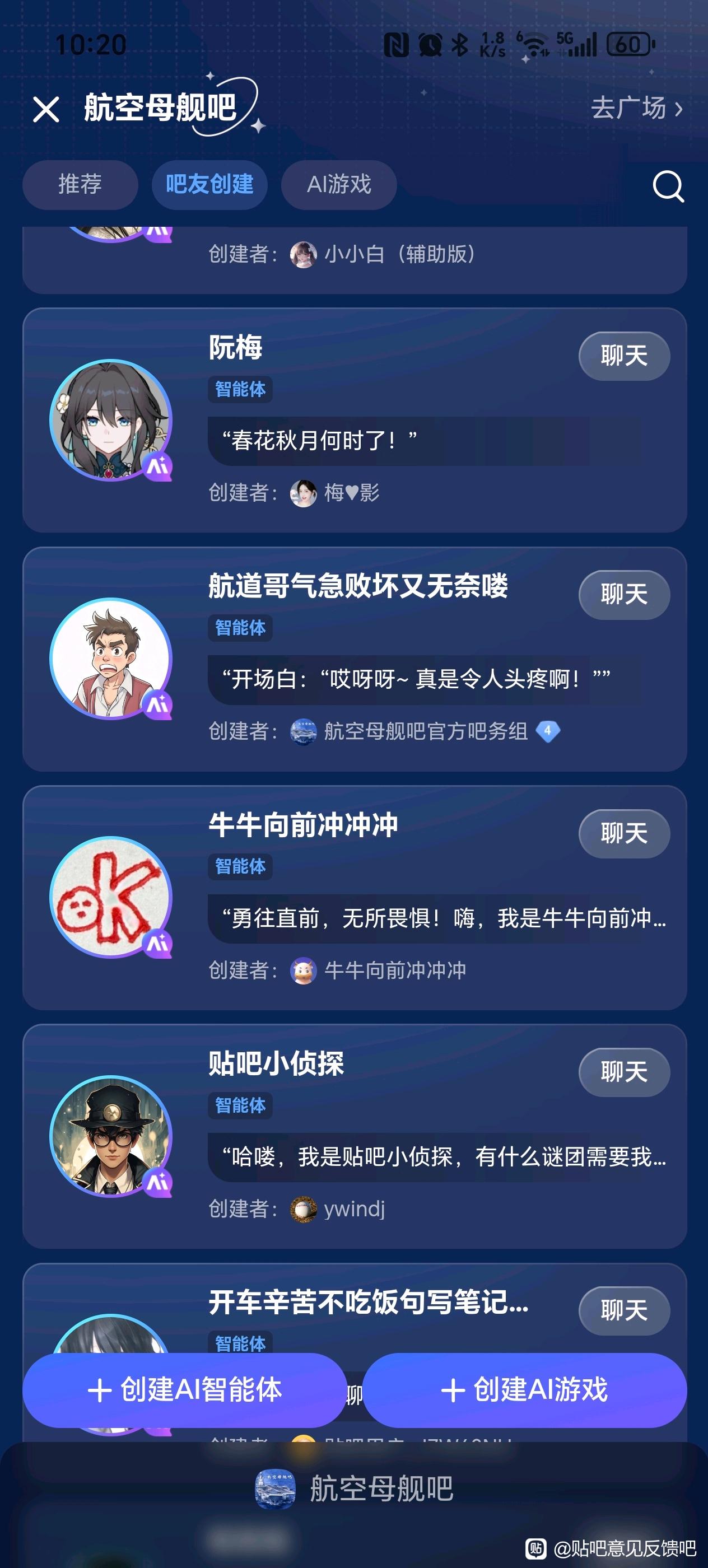Screen dimensions: 708x1568
Task: Open the 航空母舰吧 bottom bar
Action: tap(353, 1489)
